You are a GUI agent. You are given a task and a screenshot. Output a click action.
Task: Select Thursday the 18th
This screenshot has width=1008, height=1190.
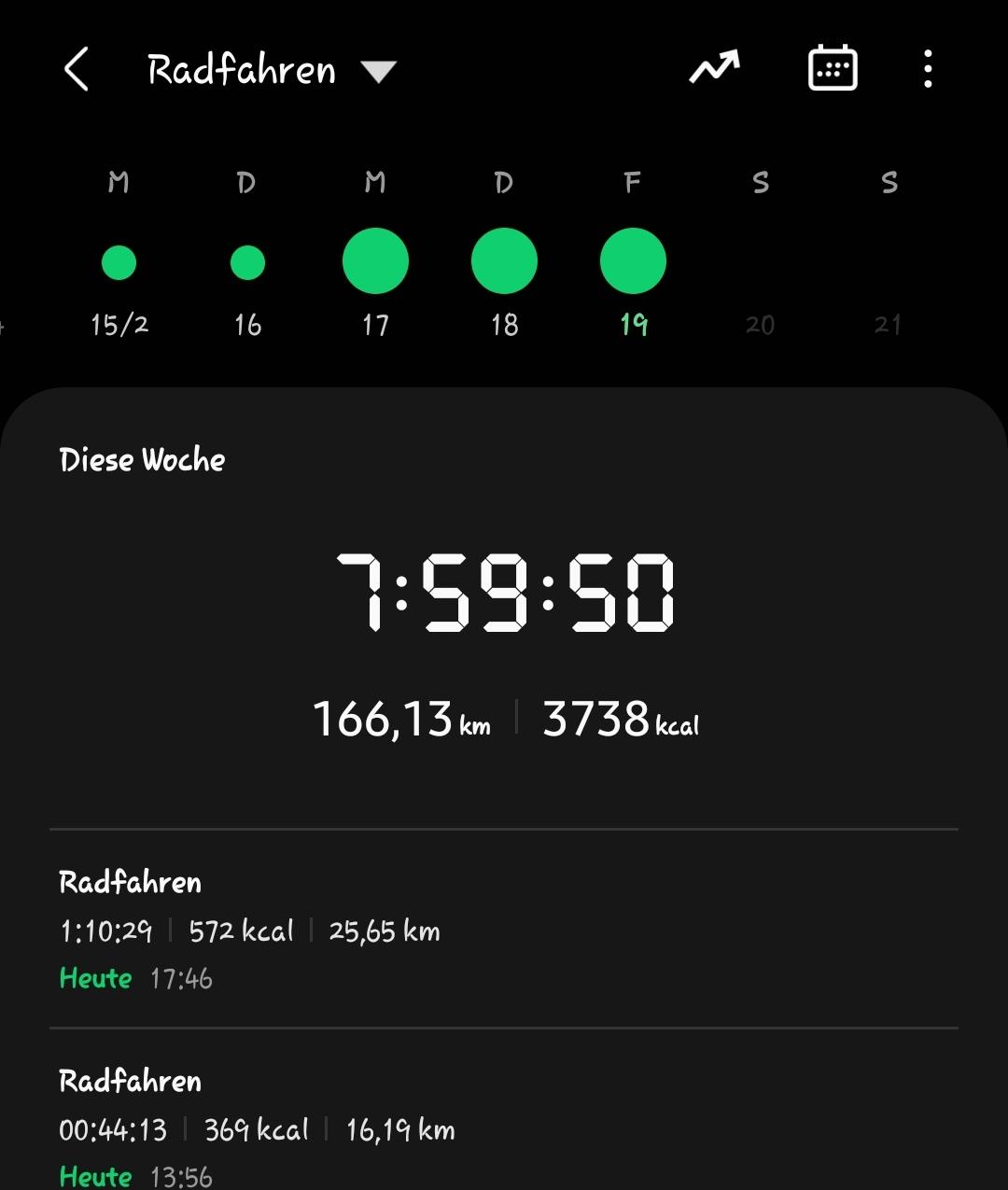click(504, 261)
